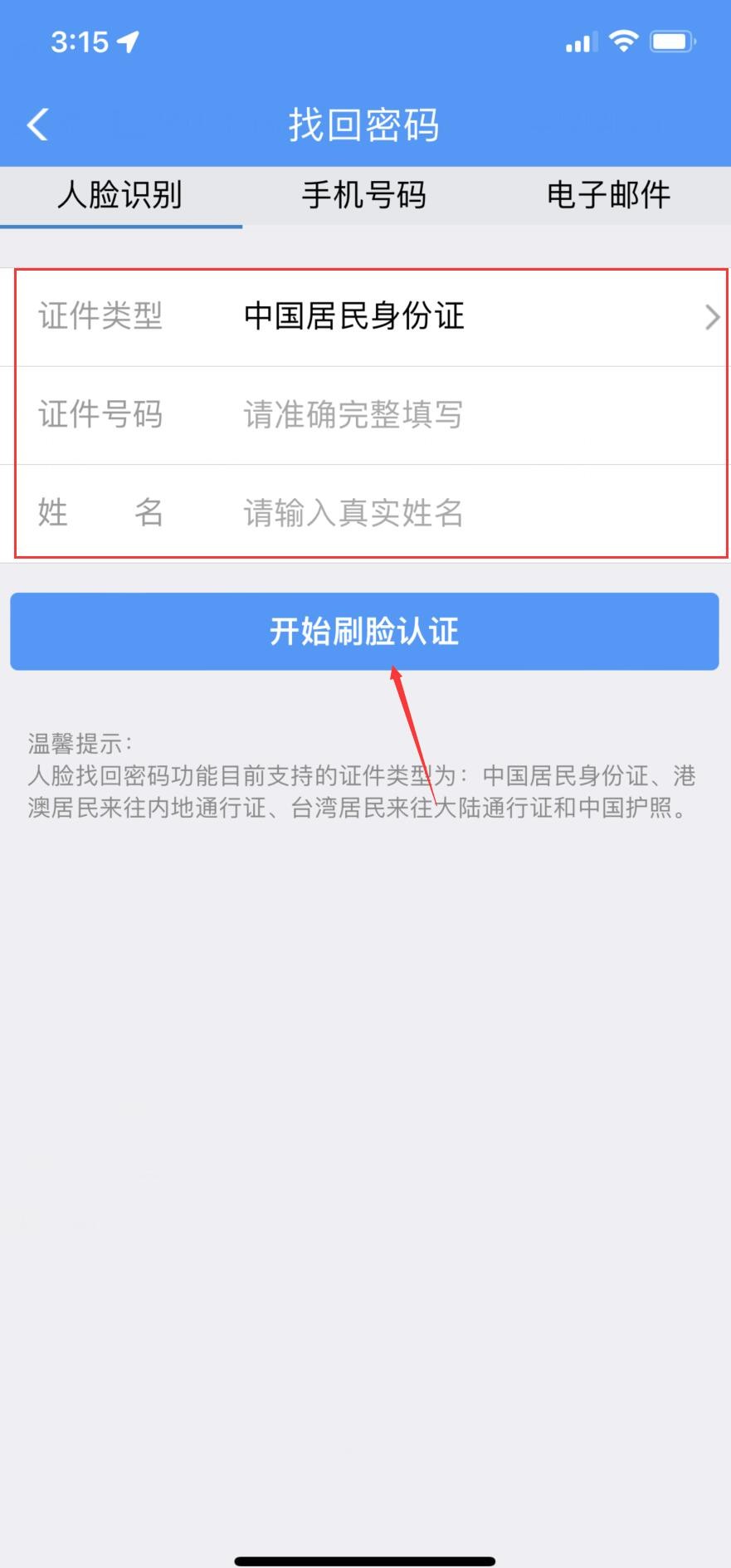The width and height of the screenshot is (731, 1568).
Task: Tap 开始刷脸认证 button
Action: (x=364, y=632)
